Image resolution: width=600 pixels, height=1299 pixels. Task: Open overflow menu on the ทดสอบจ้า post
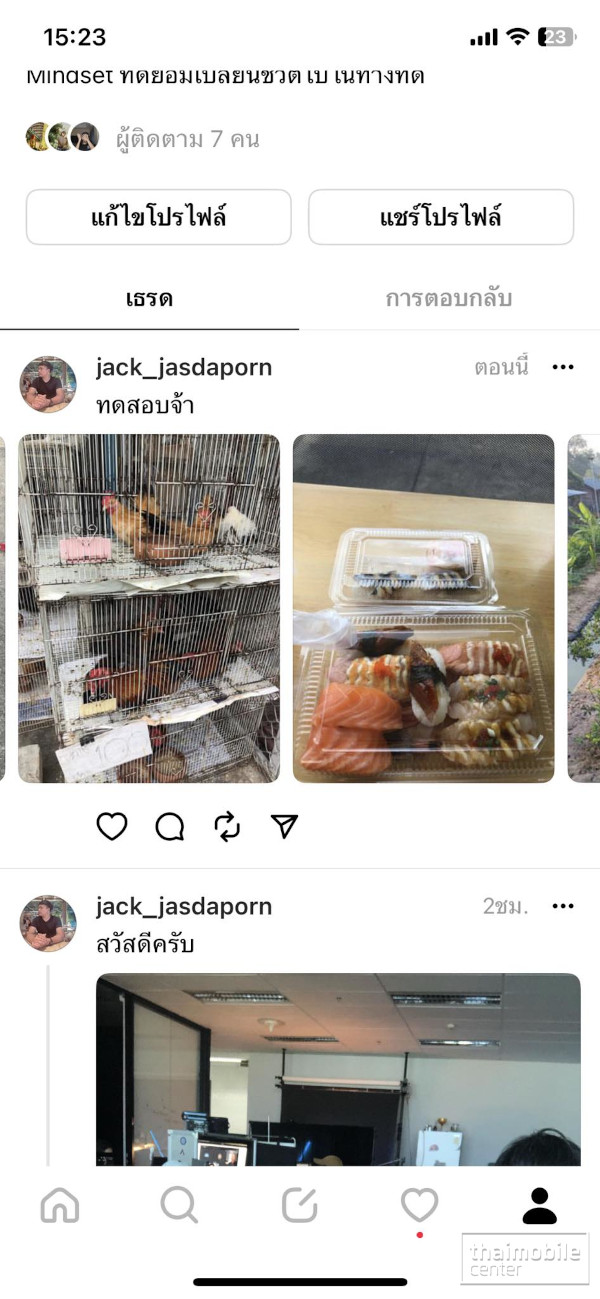(563, 367)
